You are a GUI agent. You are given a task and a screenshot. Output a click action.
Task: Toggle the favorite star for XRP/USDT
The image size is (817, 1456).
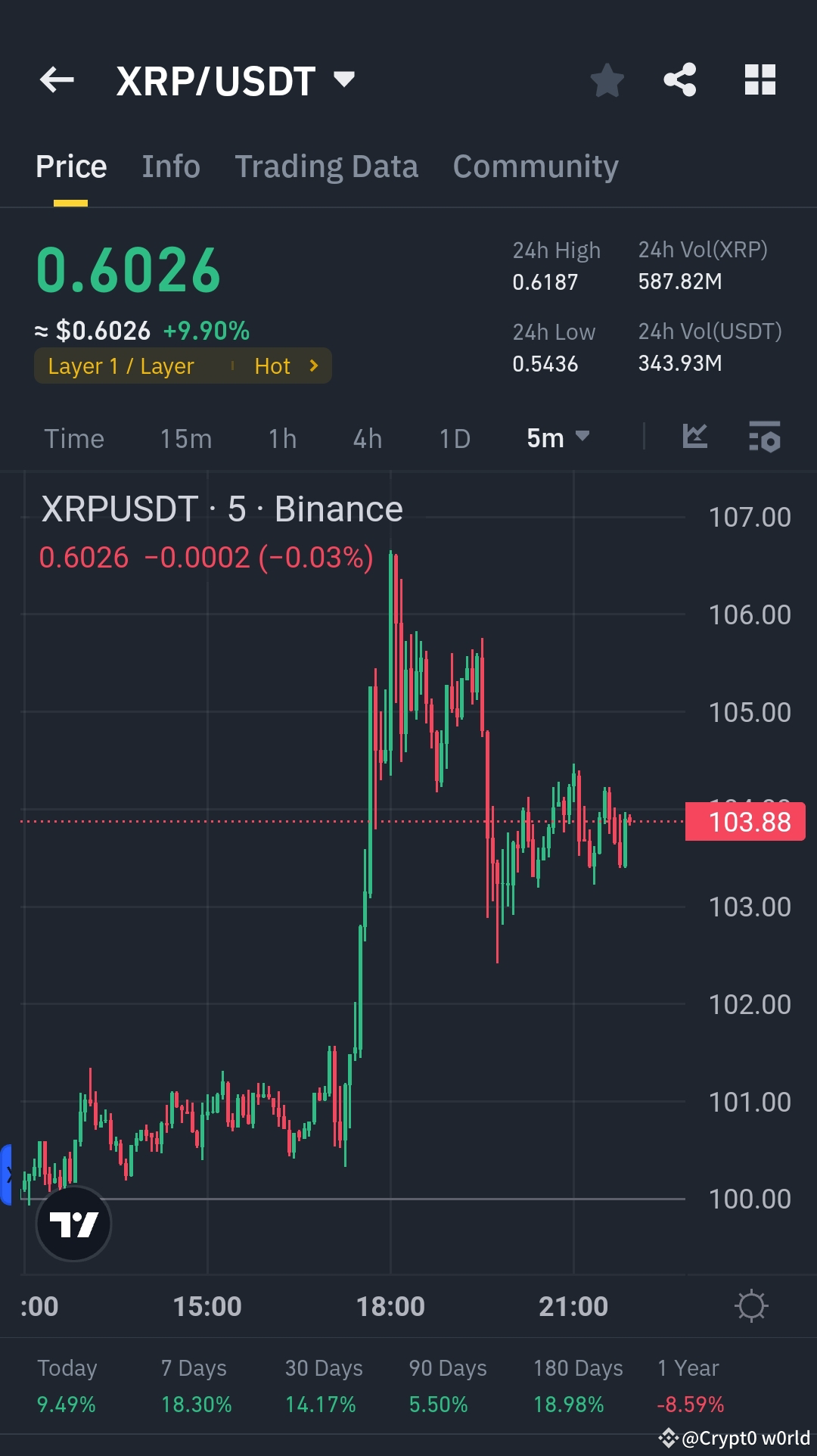point(607,79)
